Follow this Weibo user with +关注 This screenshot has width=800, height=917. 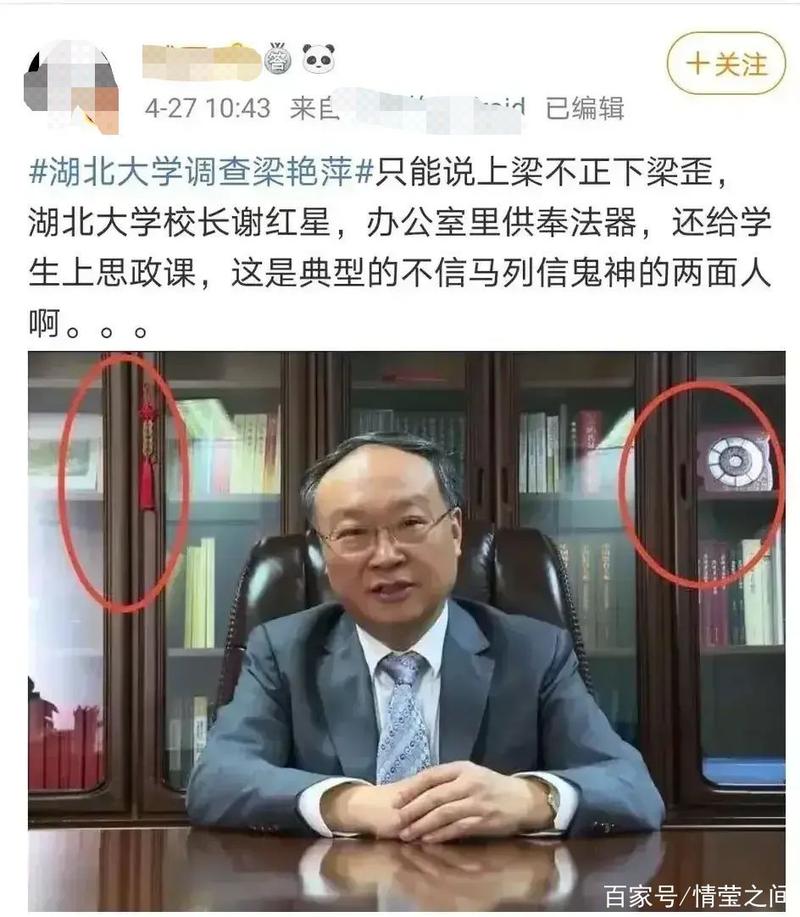click(x=726, y=64)
